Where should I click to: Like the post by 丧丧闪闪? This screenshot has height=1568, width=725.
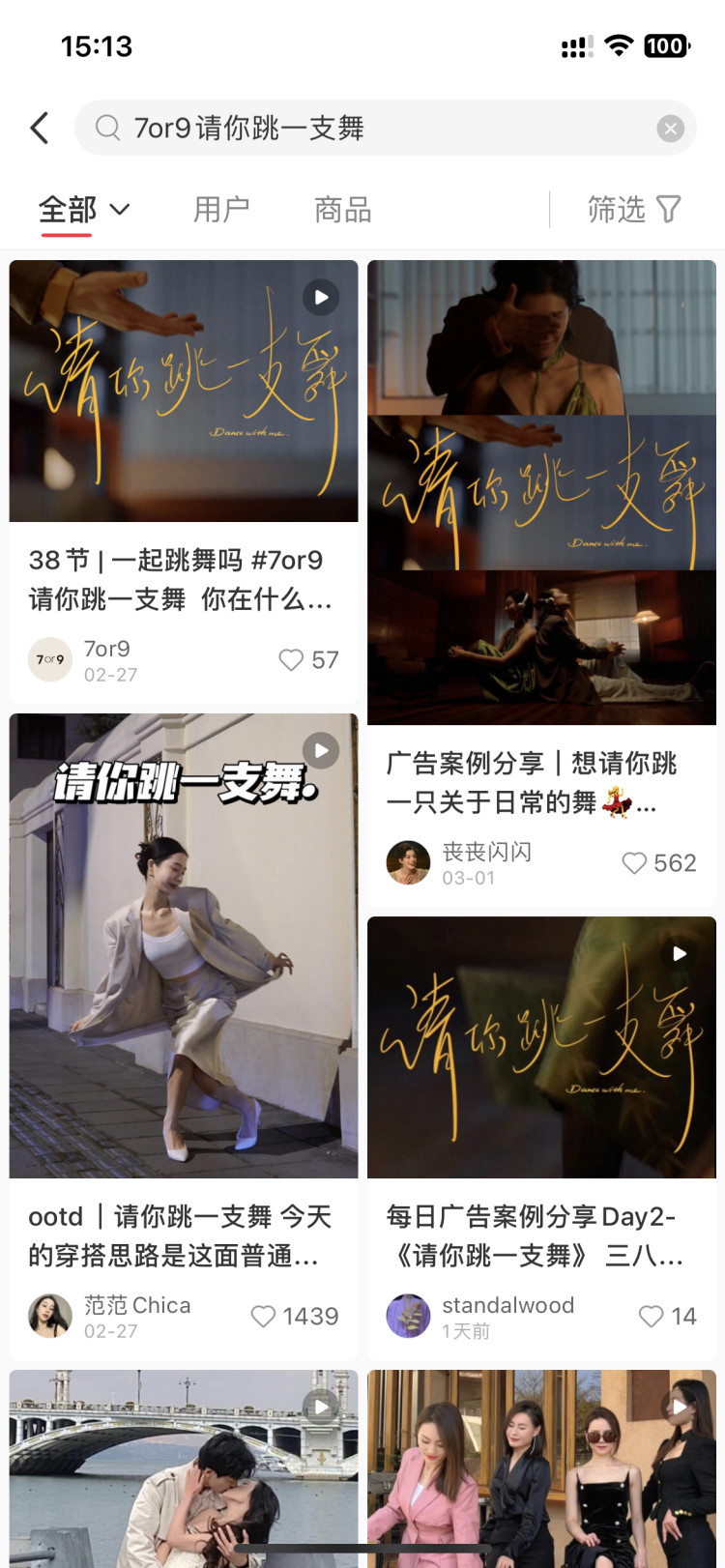pyautogui.click(x=634, y=863)
